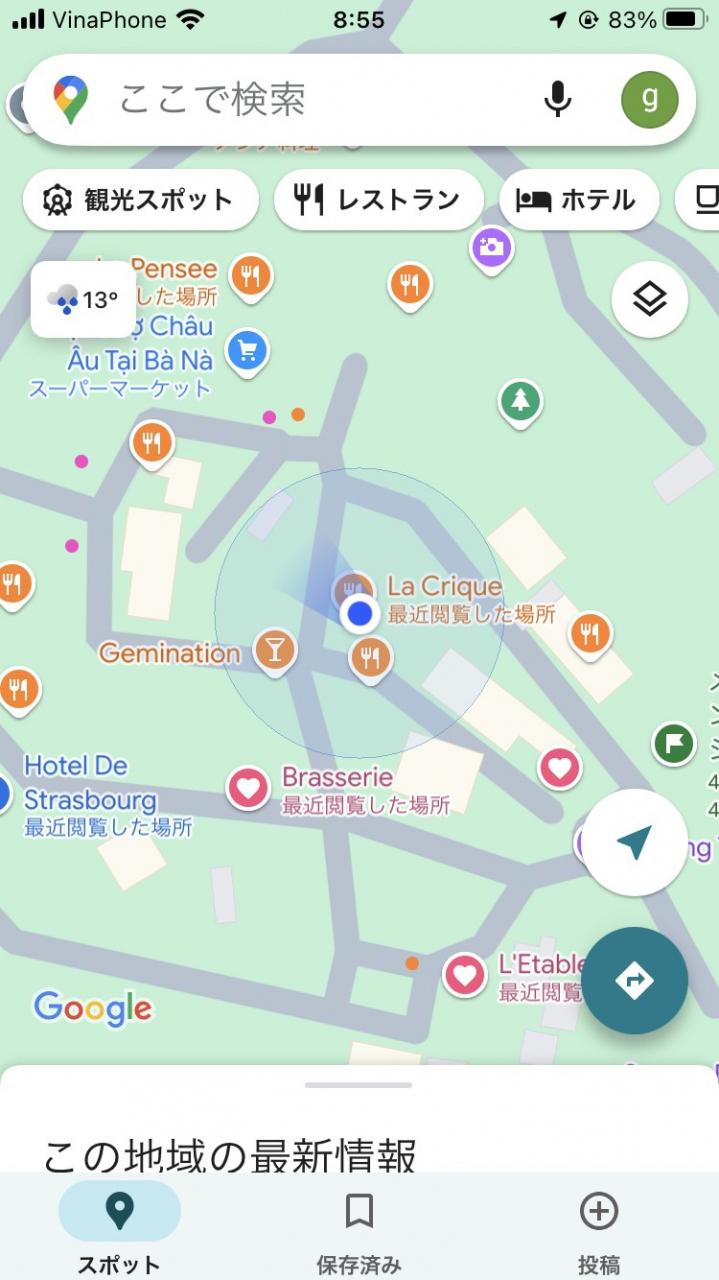This screenshot has width=719, height=1280.
Task: Select the ホテル chip
Action: coord(579,200)
